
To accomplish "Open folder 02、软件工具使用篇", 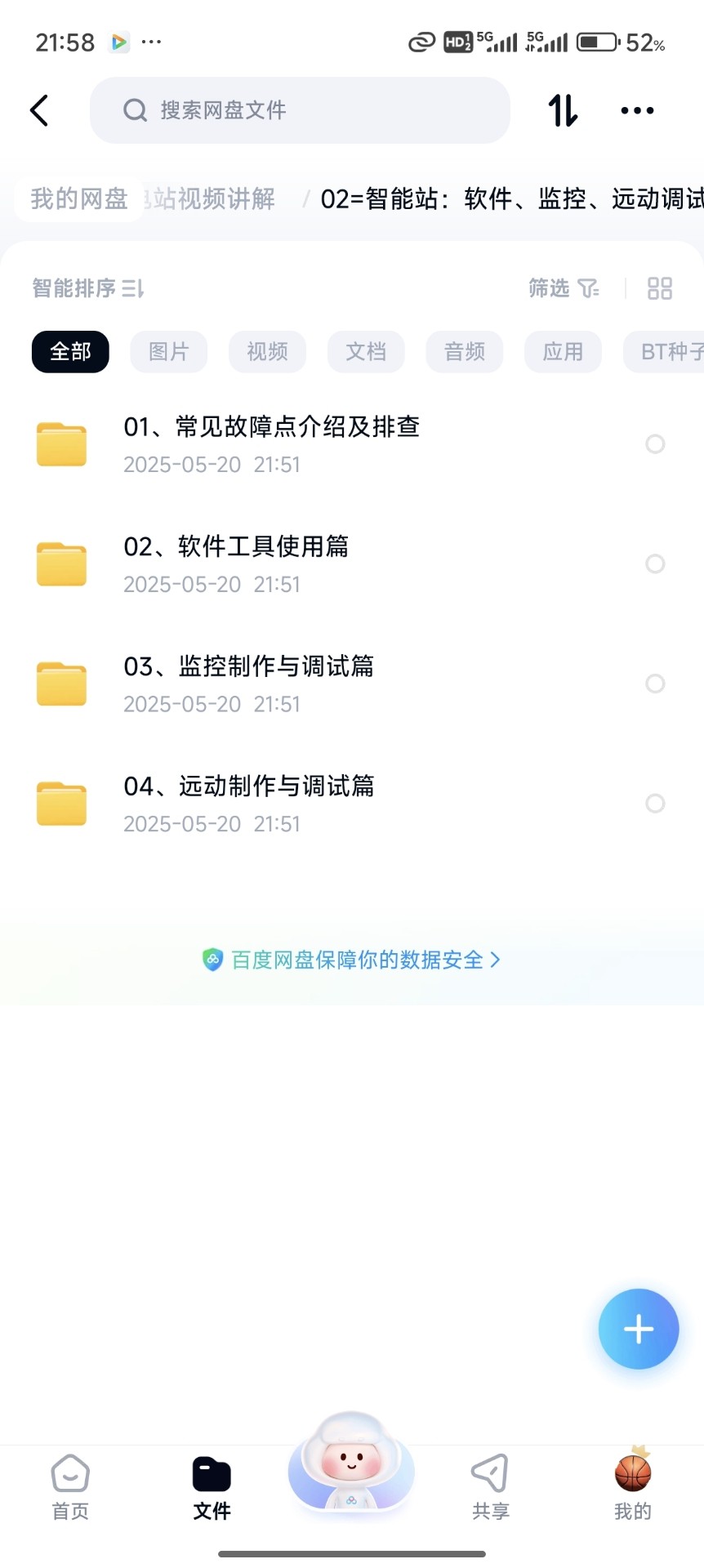I will pos(236,563).
